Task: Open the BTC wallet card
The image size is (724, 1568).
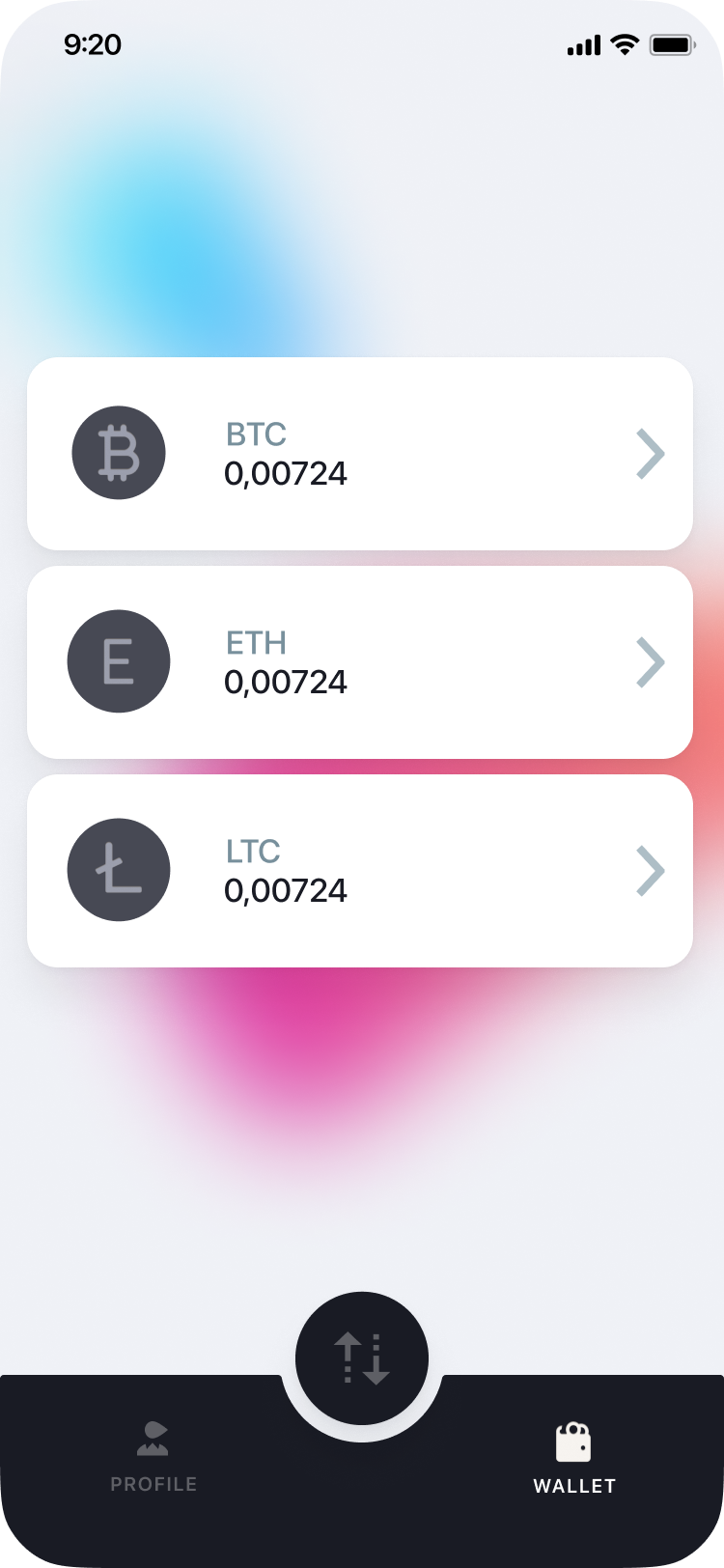Action: tap(359, 454)
